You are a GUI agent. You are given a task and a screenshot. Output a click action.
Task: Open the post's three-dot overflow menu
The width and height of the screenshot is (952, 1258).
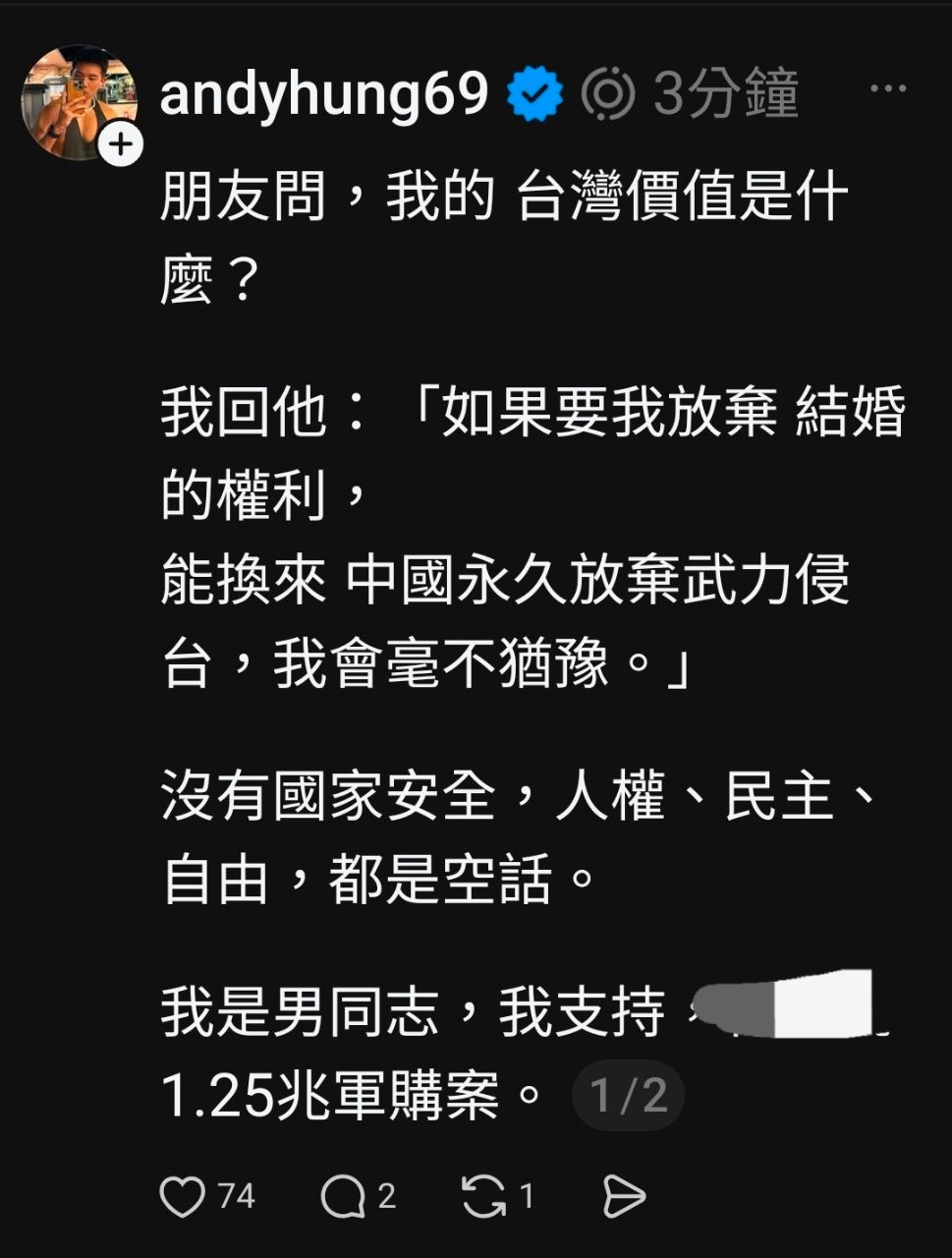coord(888,89)
